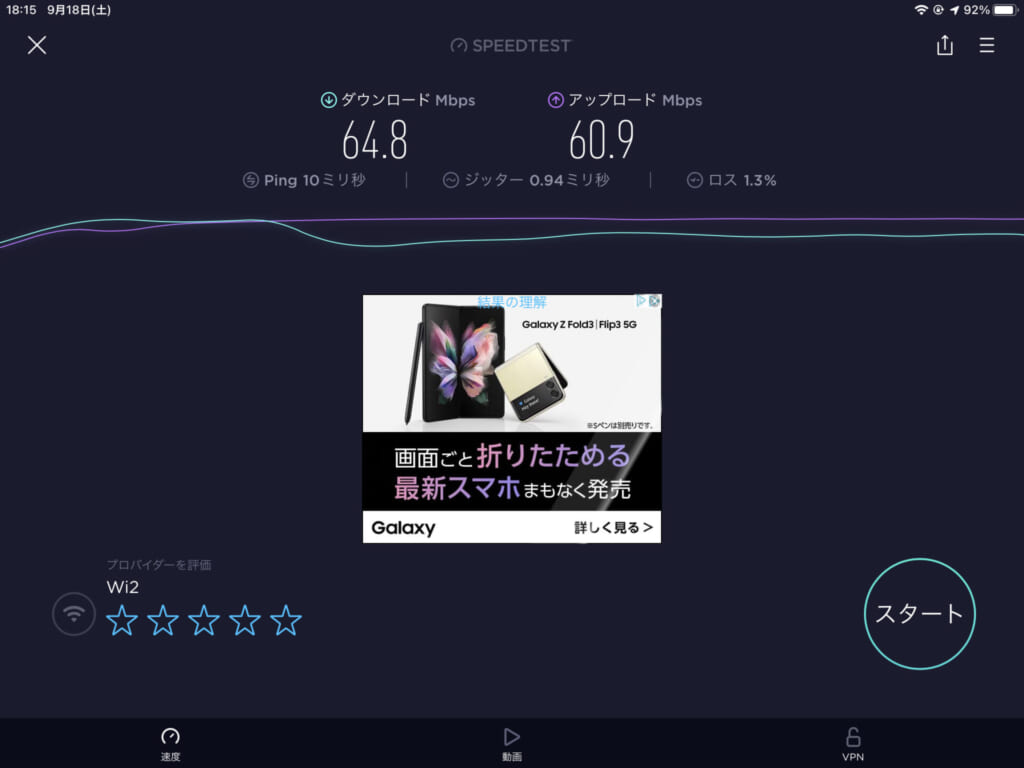
Task: Tap the スタート button to rerun test
Action: pyautogui.click(x=919, y=613)
